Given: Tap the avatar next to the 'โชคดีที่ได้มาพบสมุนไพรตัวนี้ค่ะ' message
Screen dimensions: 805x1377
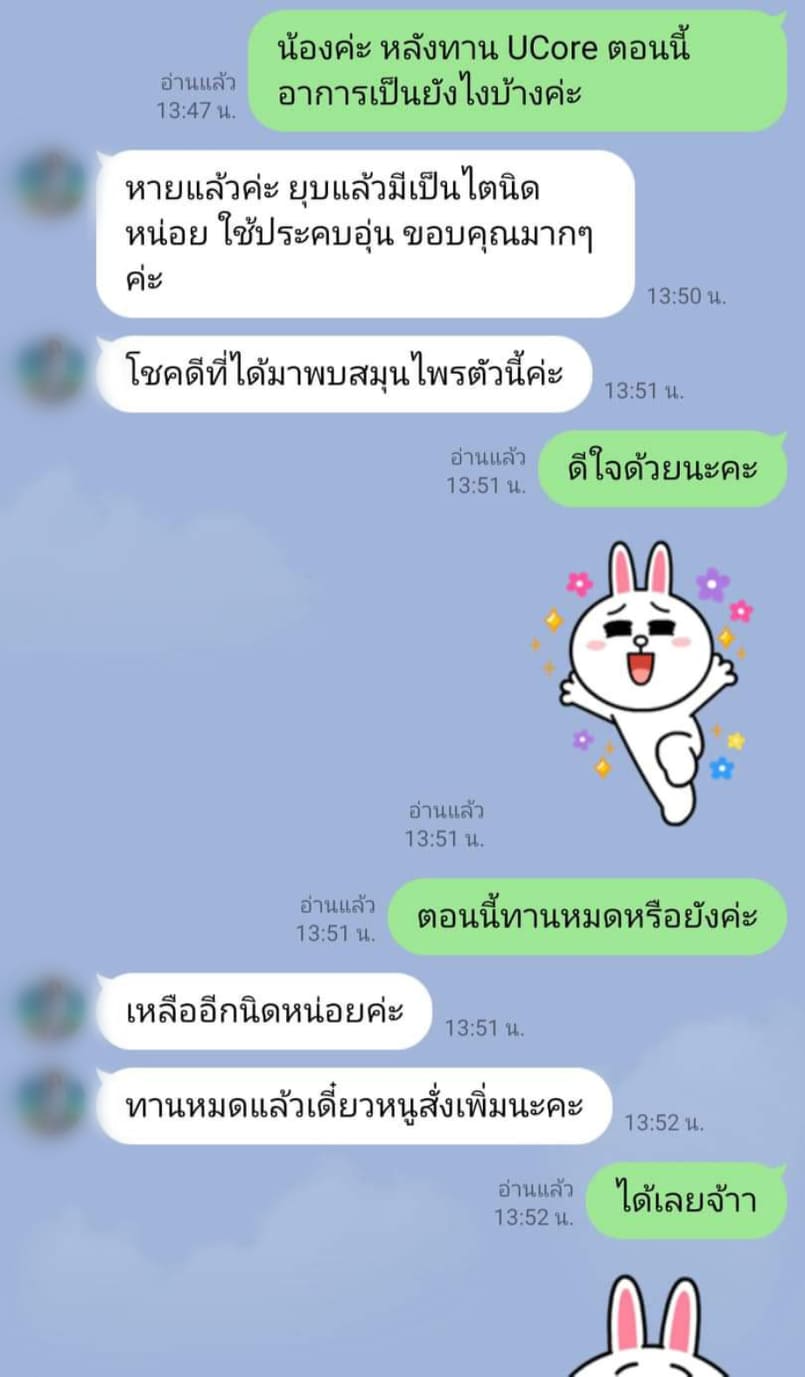Looking at the screenshot, I should click(x=51, y=371).
